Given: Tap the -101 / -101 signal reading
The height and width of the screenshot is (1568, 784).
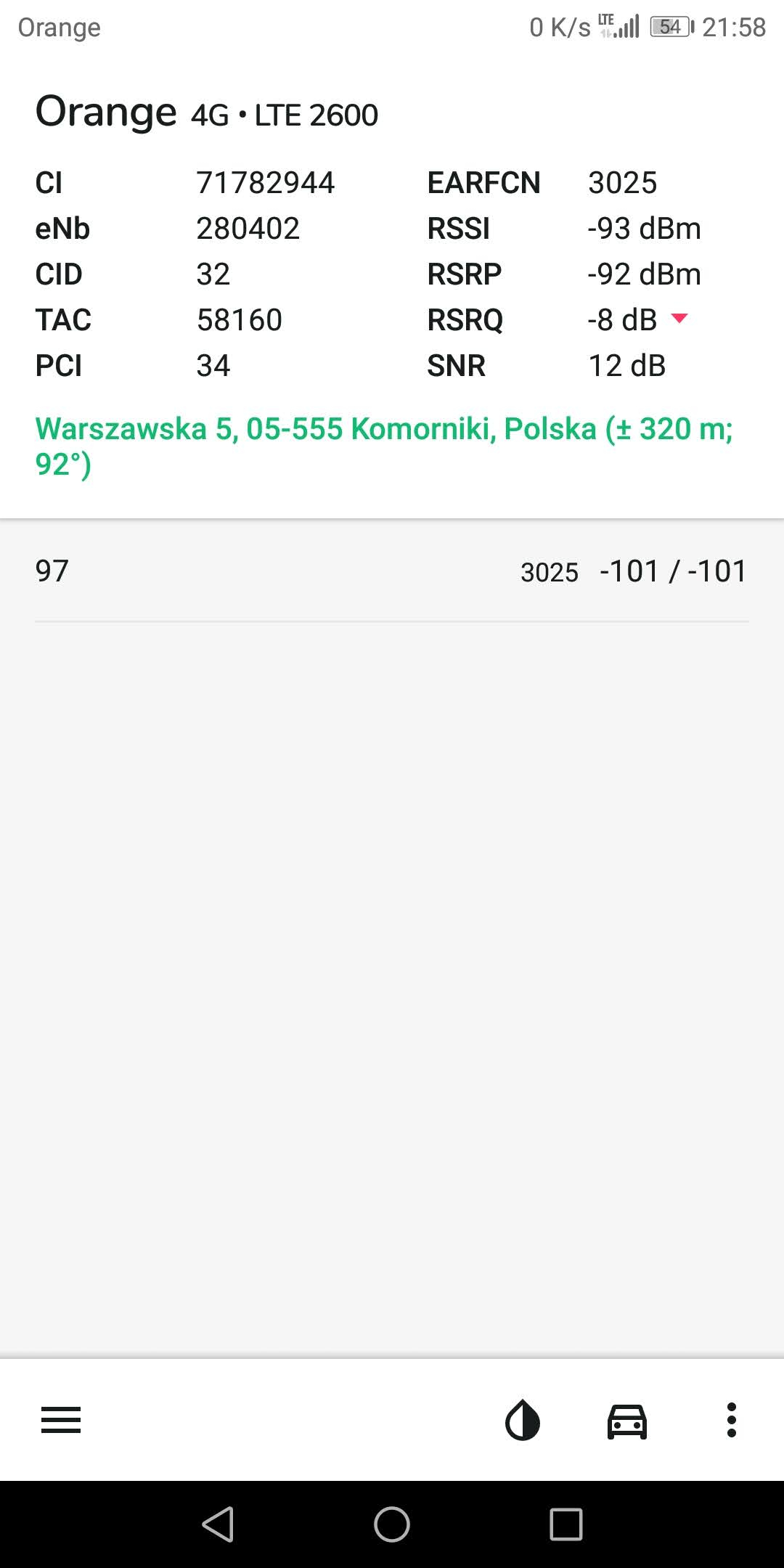Looking at the screenshot, I should pyautogui.click(x=672, y=571).
